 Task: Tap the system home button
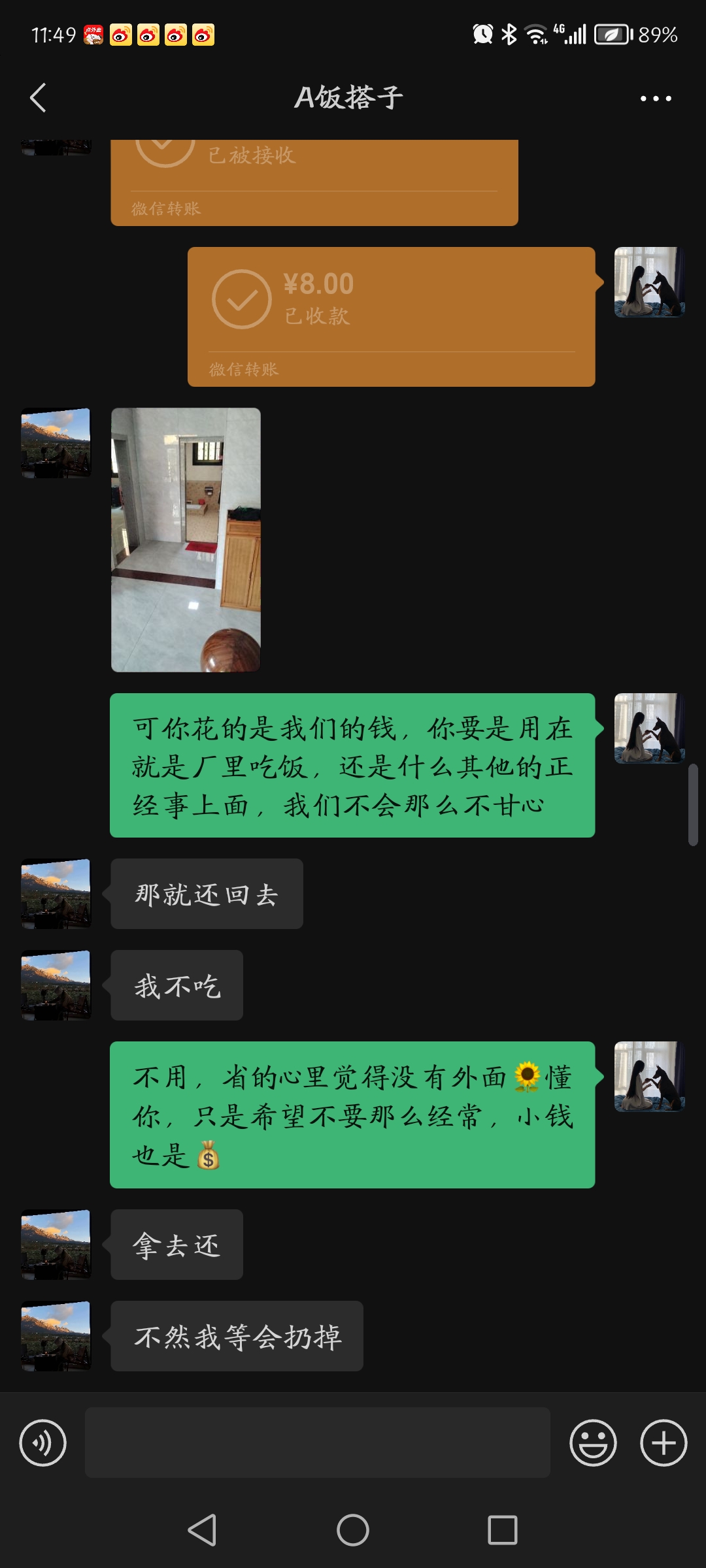(x=353, y=1530)
